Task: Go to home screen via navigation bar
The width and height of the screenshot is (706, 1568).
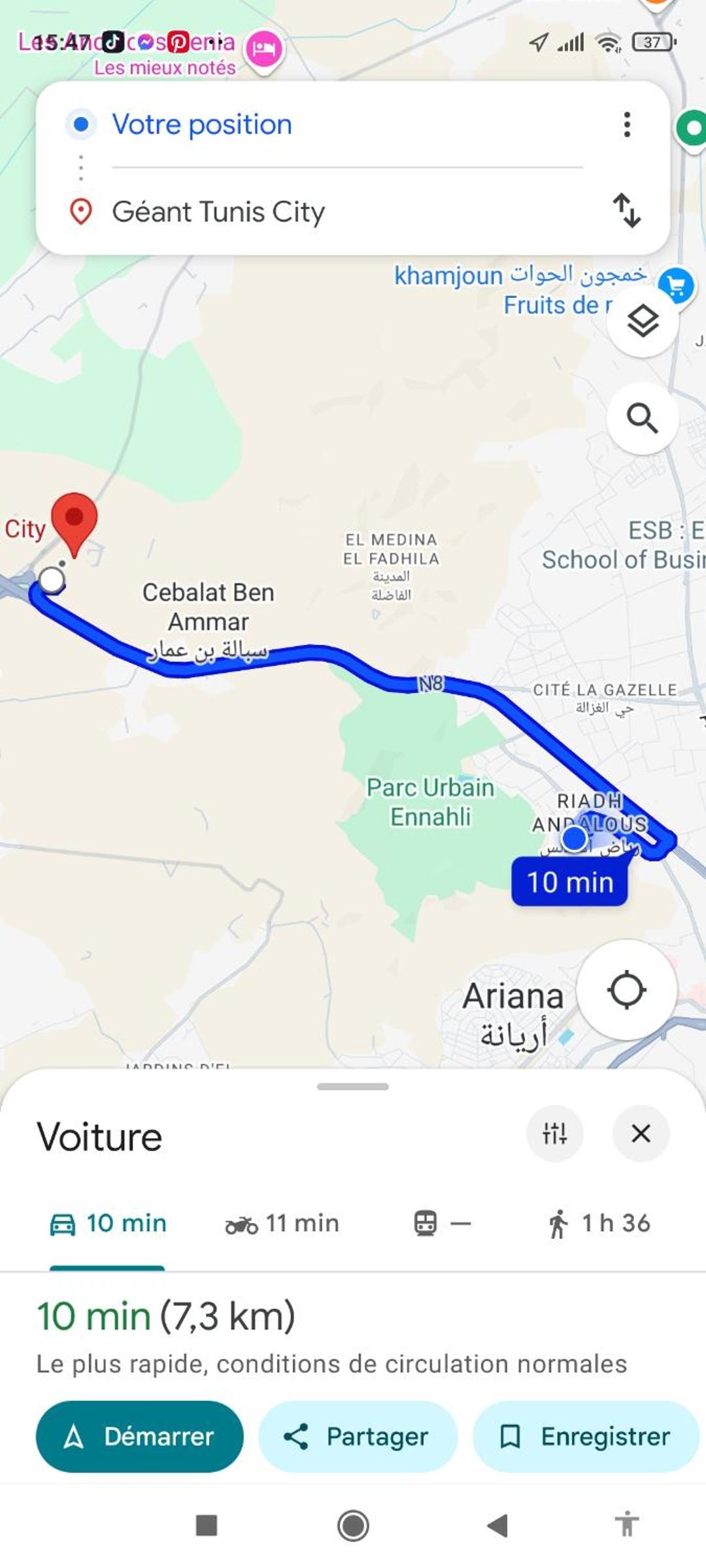Action: click(353, 1526)
